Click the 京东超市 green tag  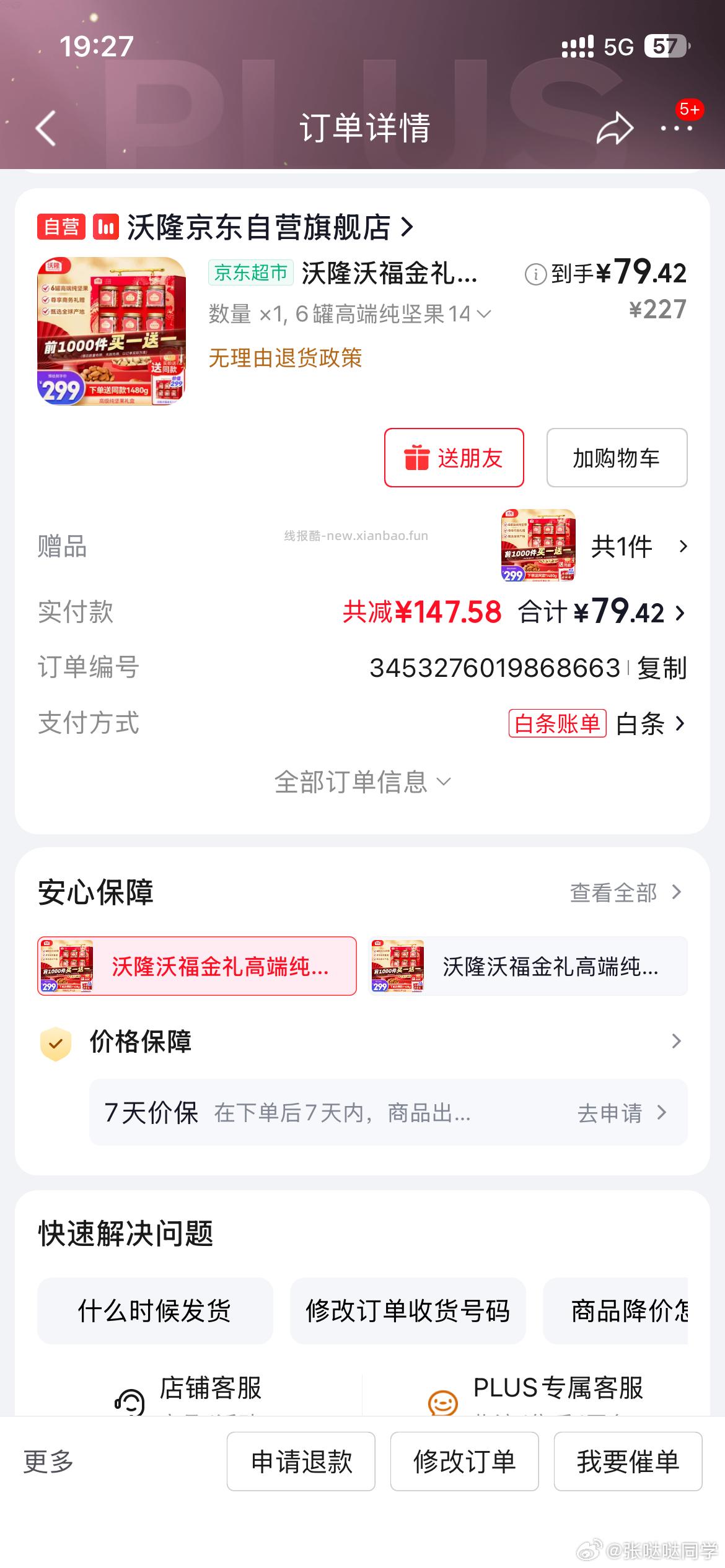pos(249,271)
